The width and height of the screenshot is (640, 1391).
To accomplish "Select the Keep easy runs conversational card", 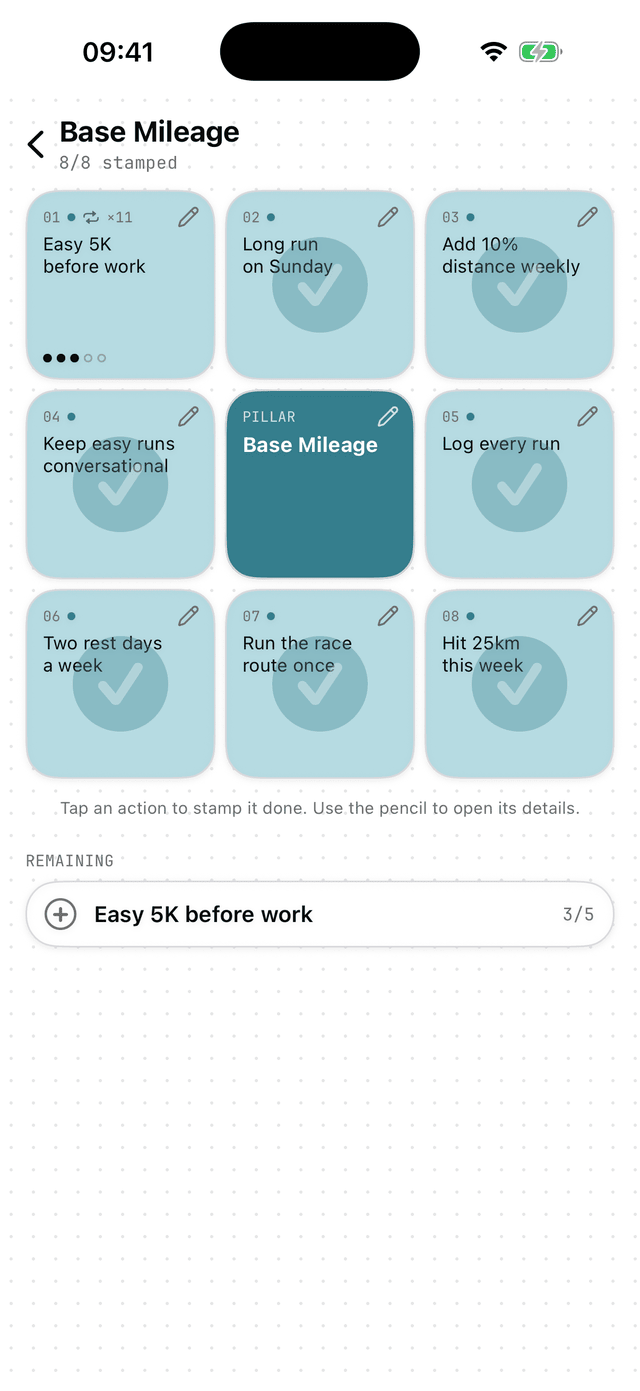I will coord(120,484).
